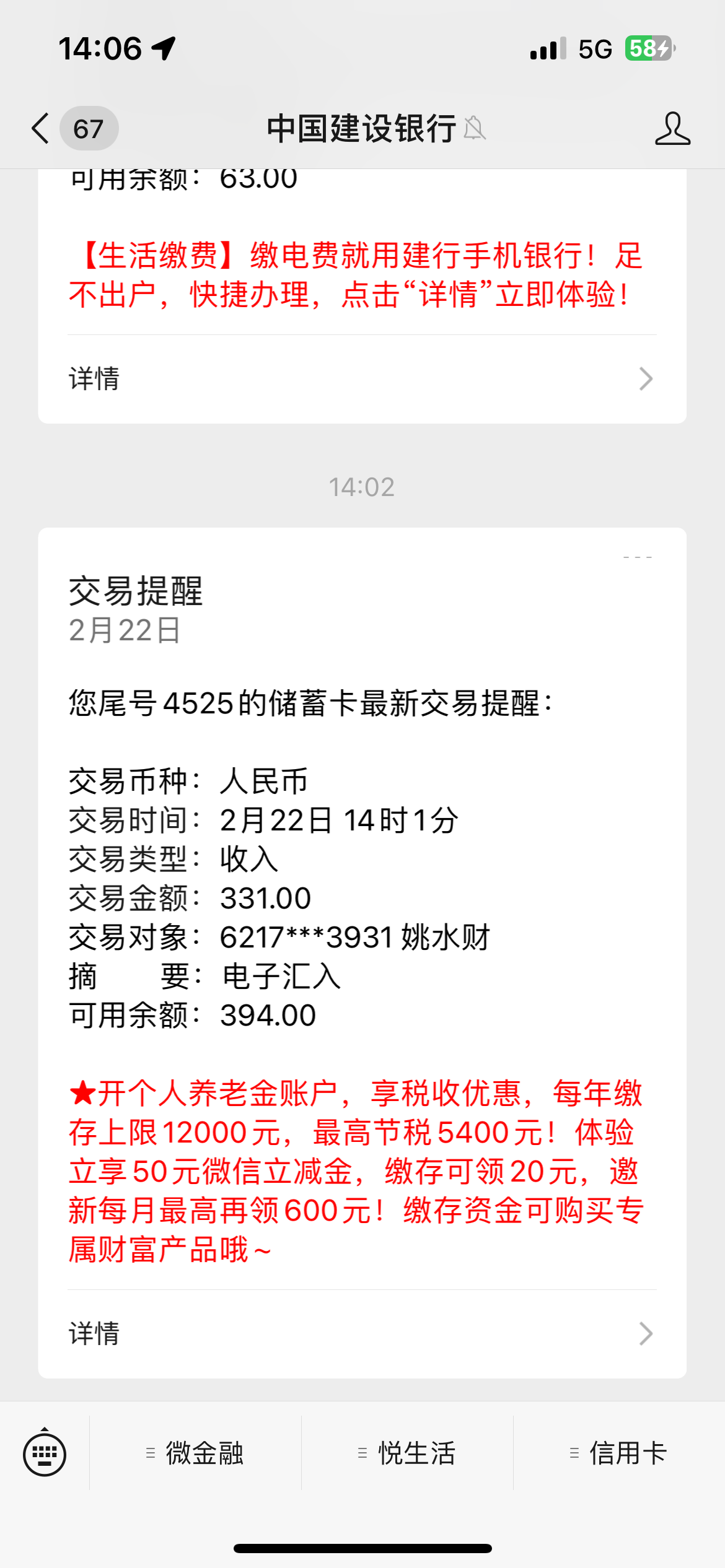This screenshot has width=725, height=1568.
Task: Switch to keyboard input mode
Action: coord(45,1453)
